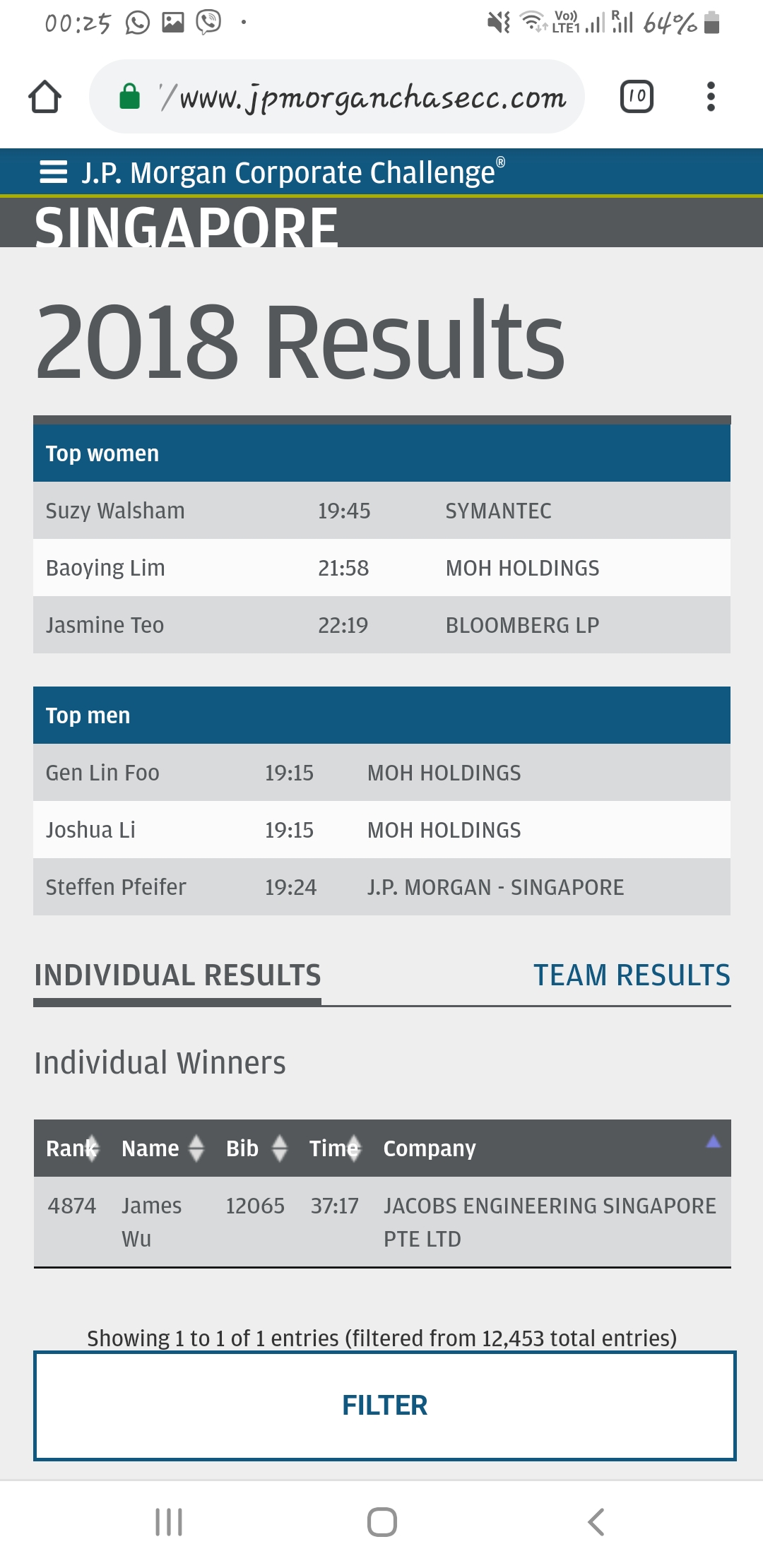This screenshot has width=763, height=1568.
Task: Open the site hamburger menu
Action: click(x=53, y=172)
